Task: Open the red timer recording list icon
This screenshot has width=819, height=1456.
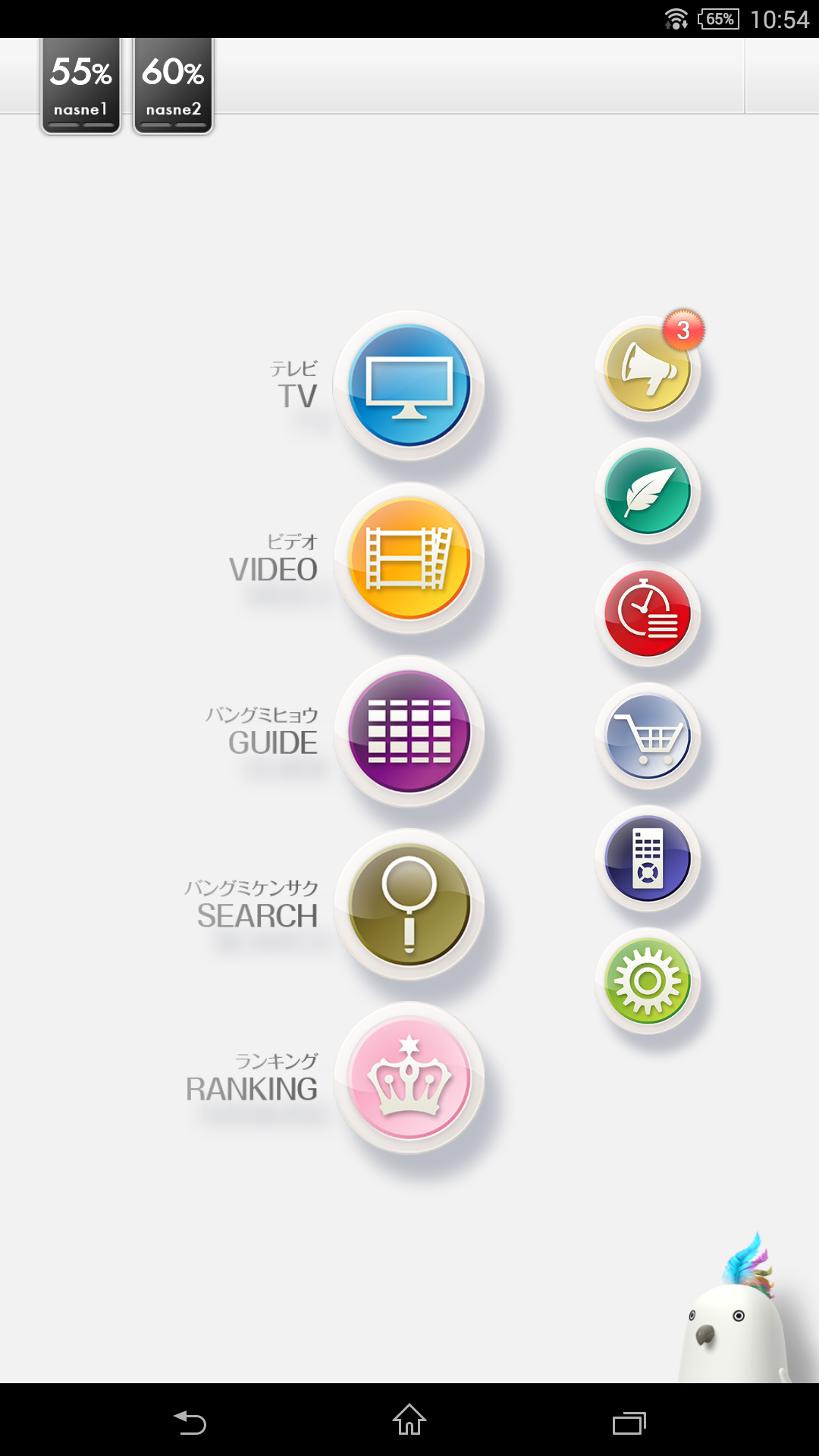Action: pyautogui.click(x=648, y=613)
